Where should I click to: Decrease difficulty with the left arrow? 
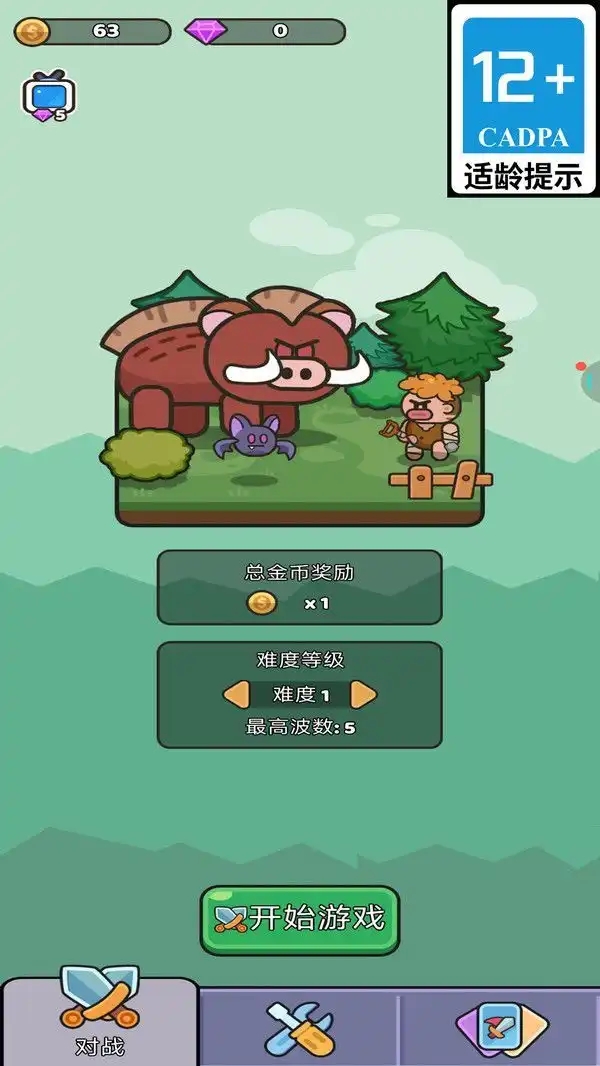(x=236, y=694)
